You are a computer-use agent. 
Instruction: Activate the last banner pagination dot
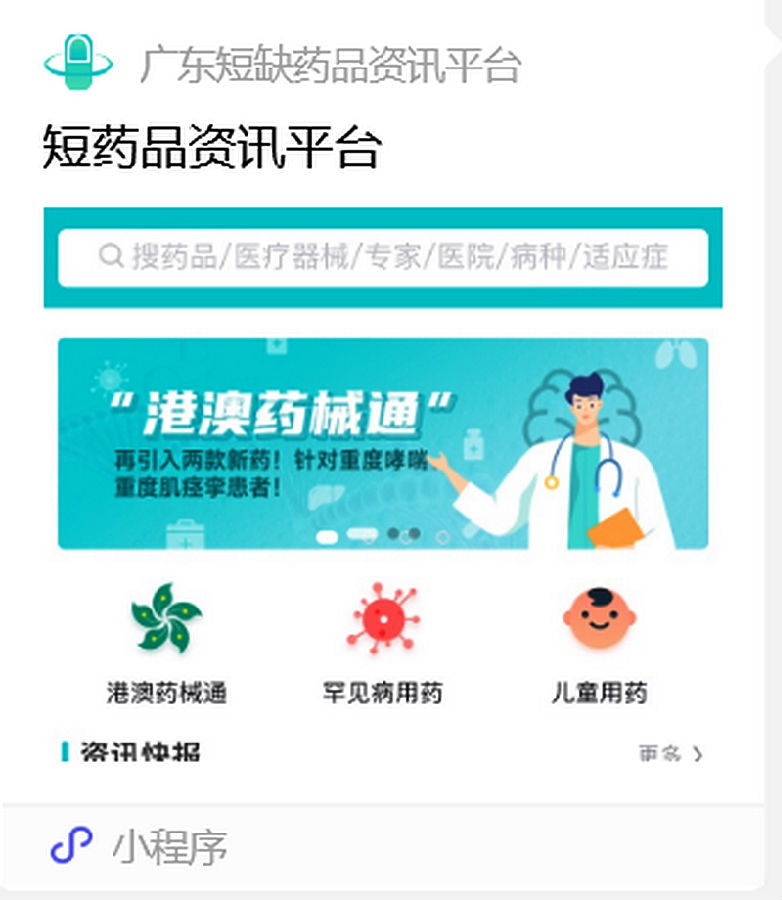coord(442,537)
